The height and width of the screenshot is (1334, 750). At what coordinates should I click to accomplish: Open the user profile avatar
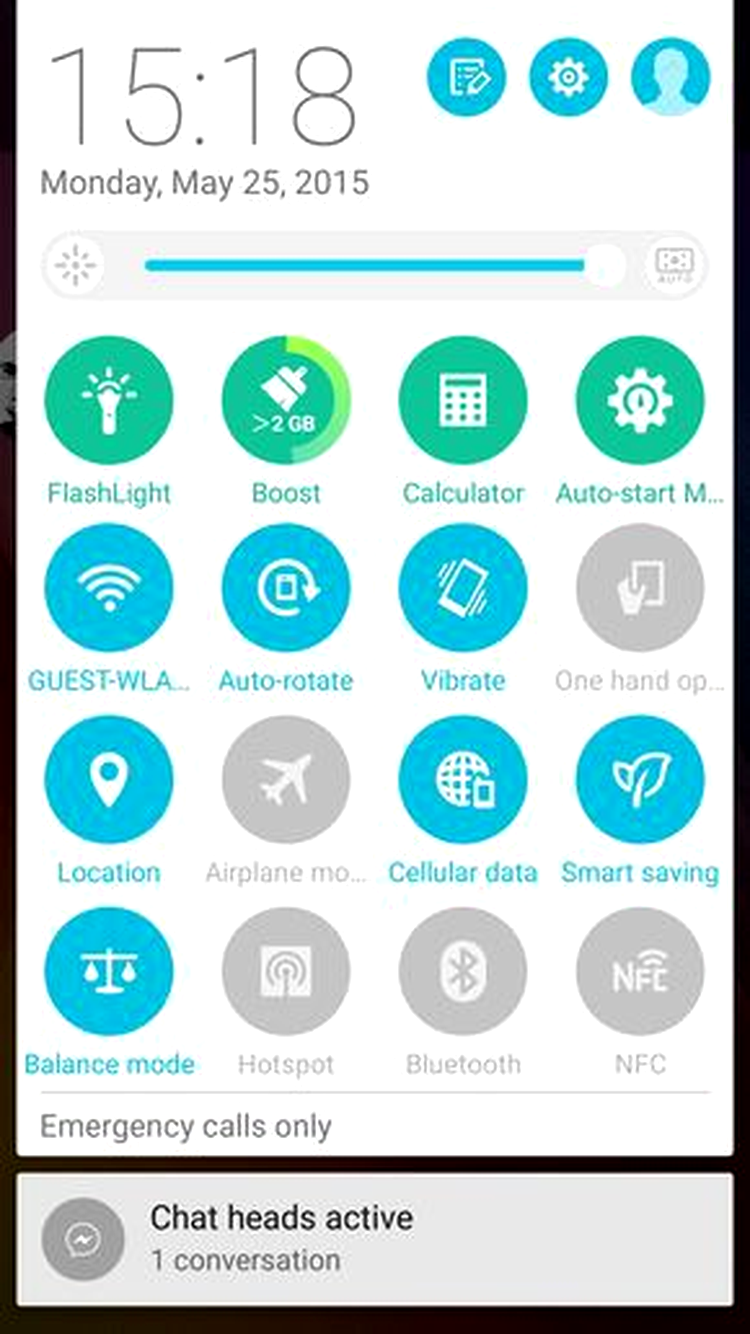click(x=671, y=77)
